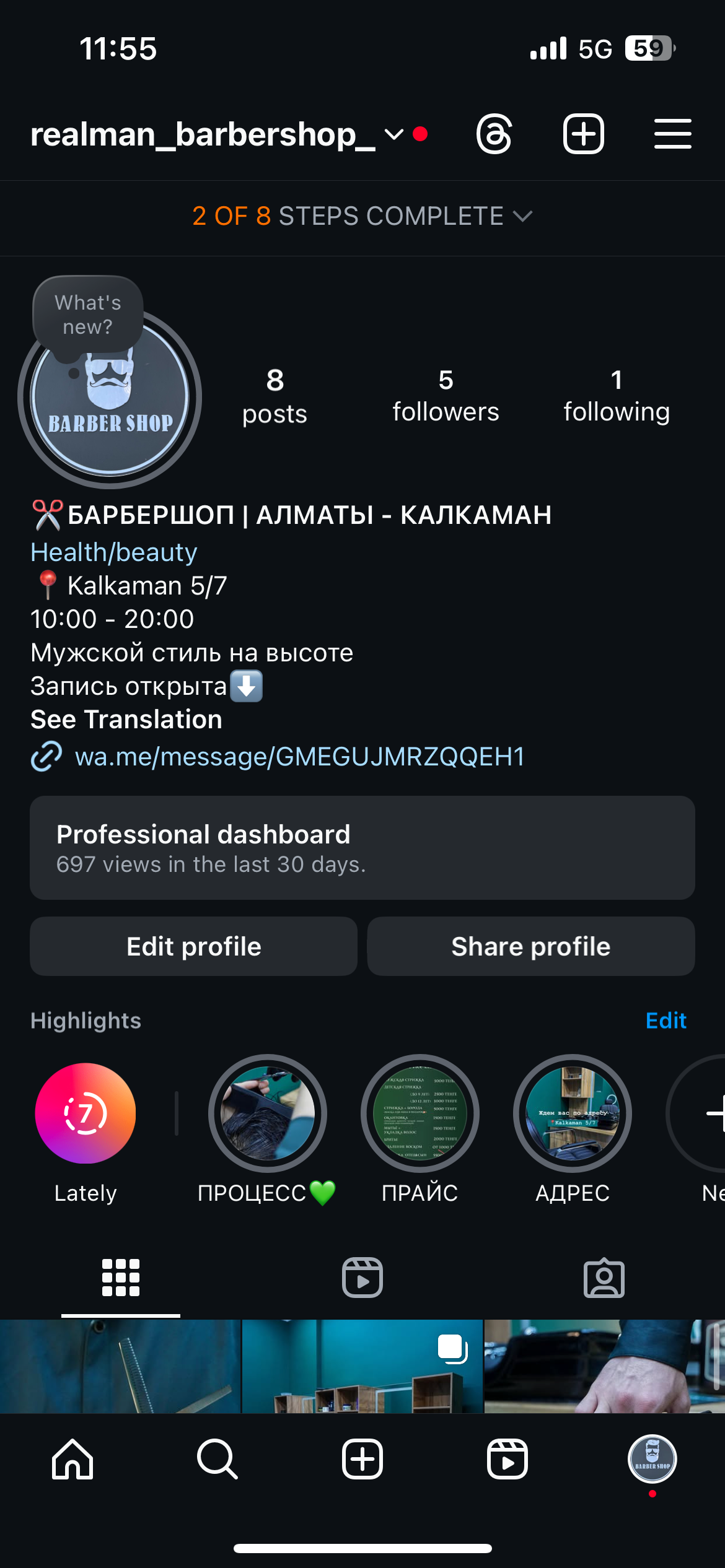This screenshot has width=725, height=1568.
Task: Tap Edit profile button
Action: tap(193, 946)
